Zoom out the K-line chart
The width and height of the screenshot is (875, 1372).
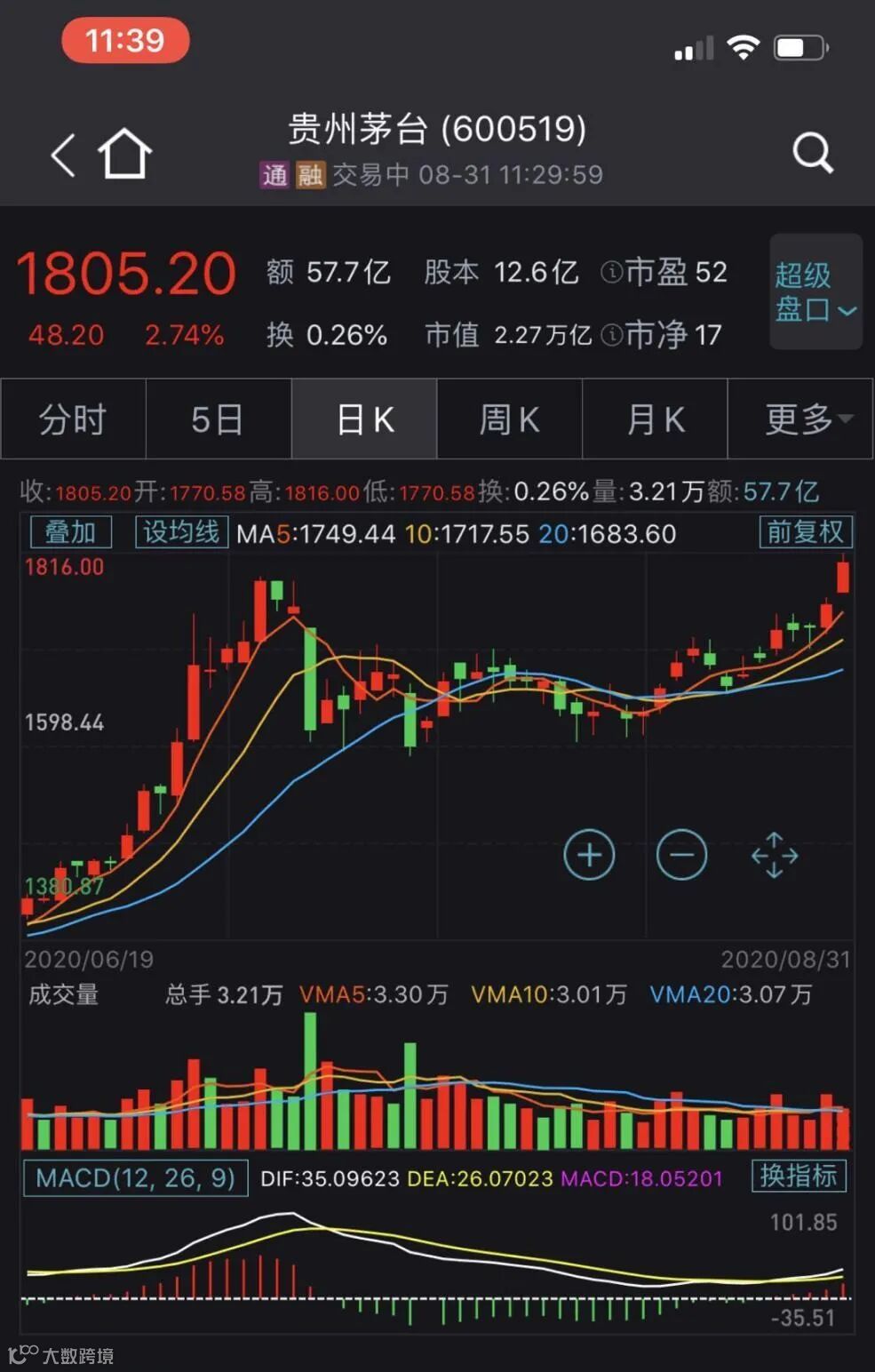pos(681,855)
